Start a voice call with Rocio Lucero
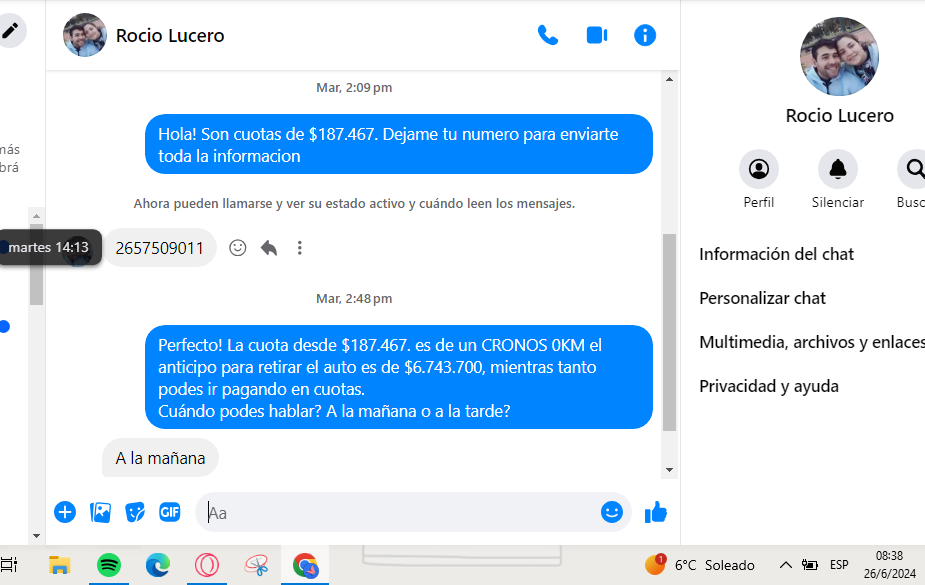This screenshot has height=585, width=925. click(547, 35)
